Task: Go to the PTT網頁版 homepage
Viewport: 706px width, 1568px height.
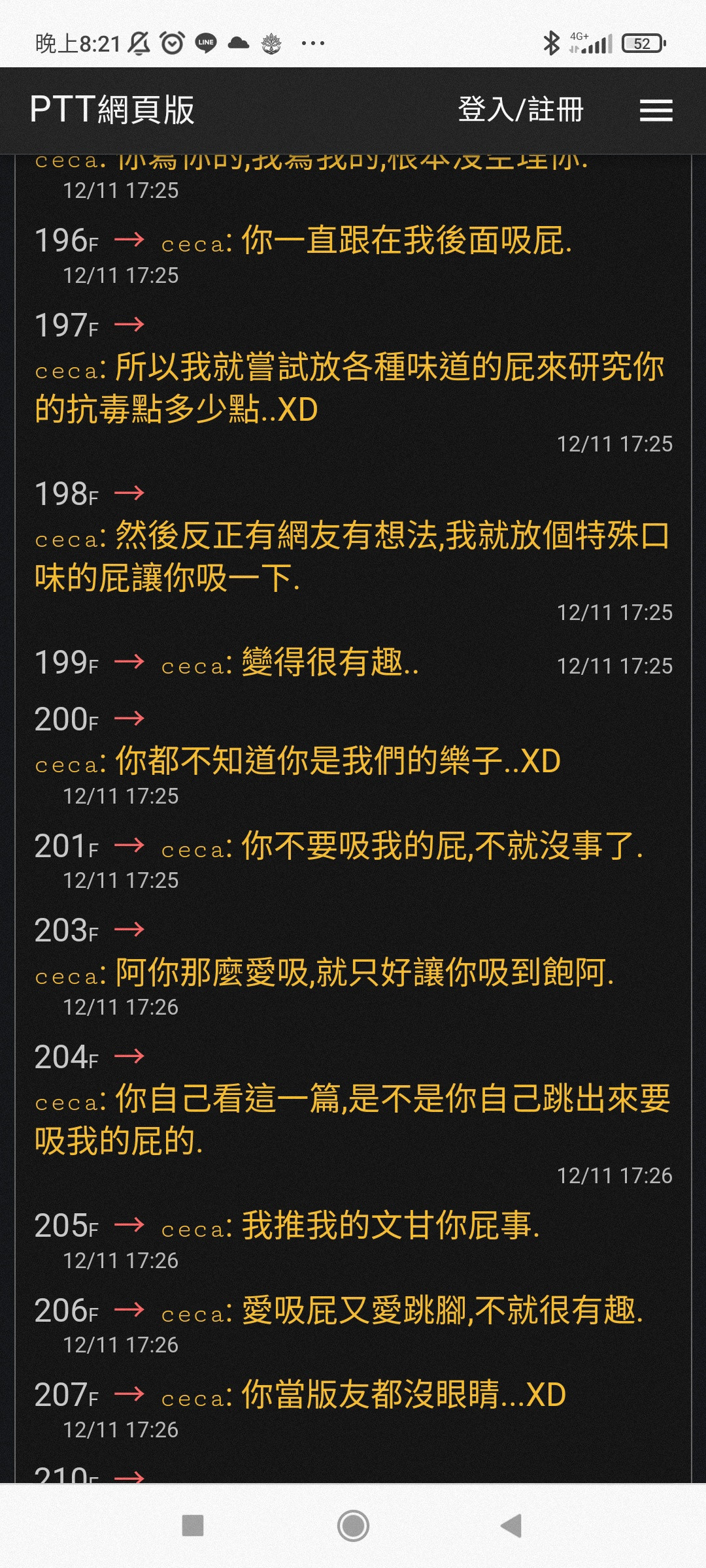Action: tap(112, 109)
